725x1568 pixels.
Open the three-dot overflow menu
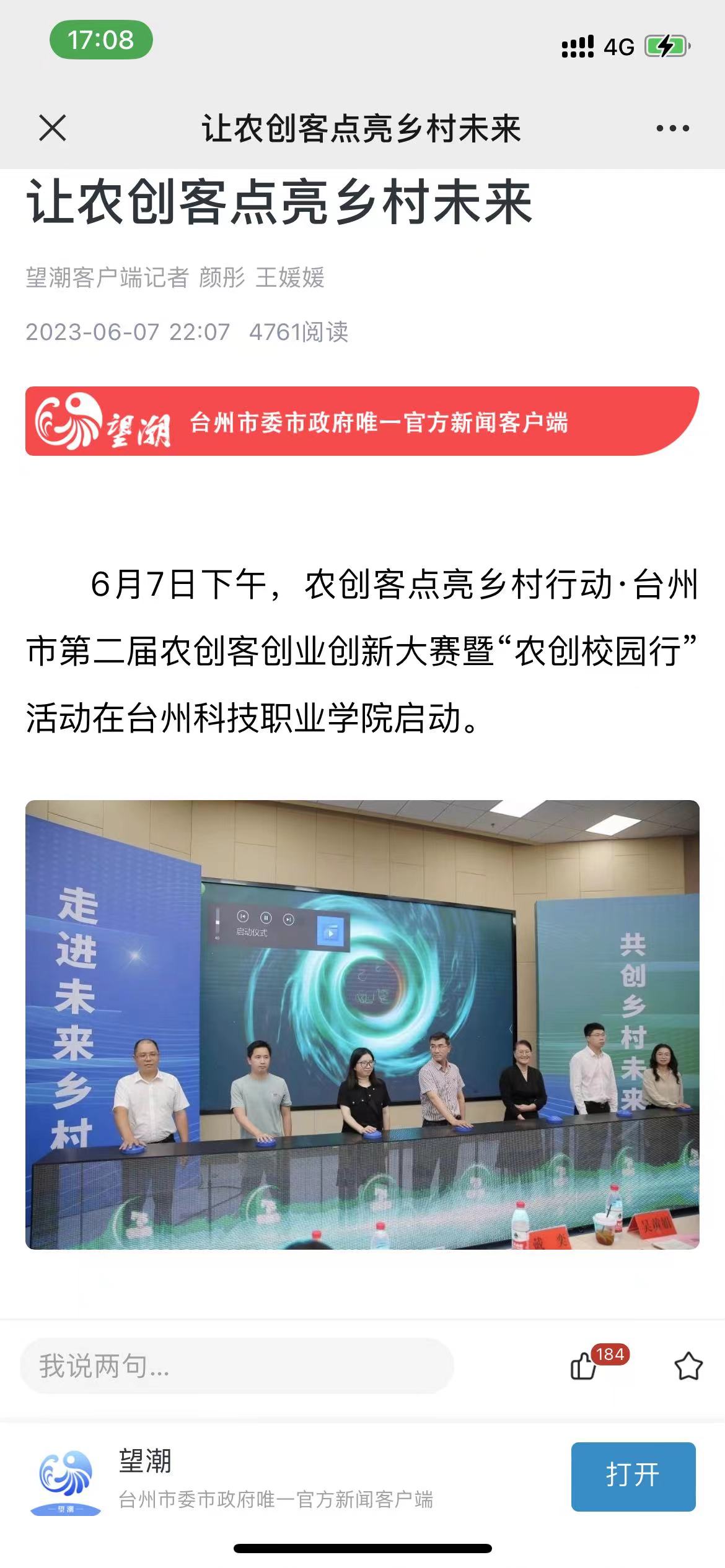pyautogui.click(x=672, y=129)
